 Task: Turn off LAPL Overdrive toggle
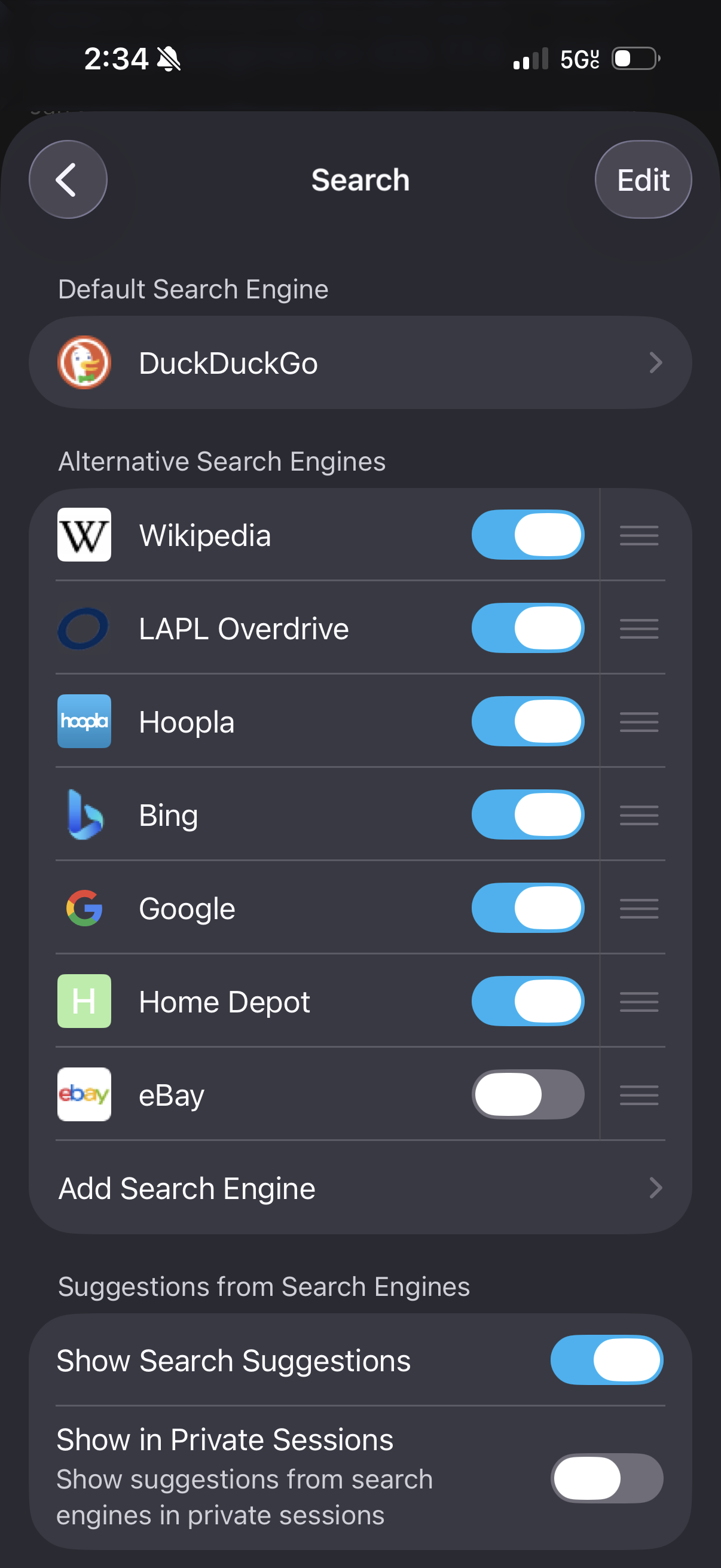pyautogui.click(x=527, y=628)
